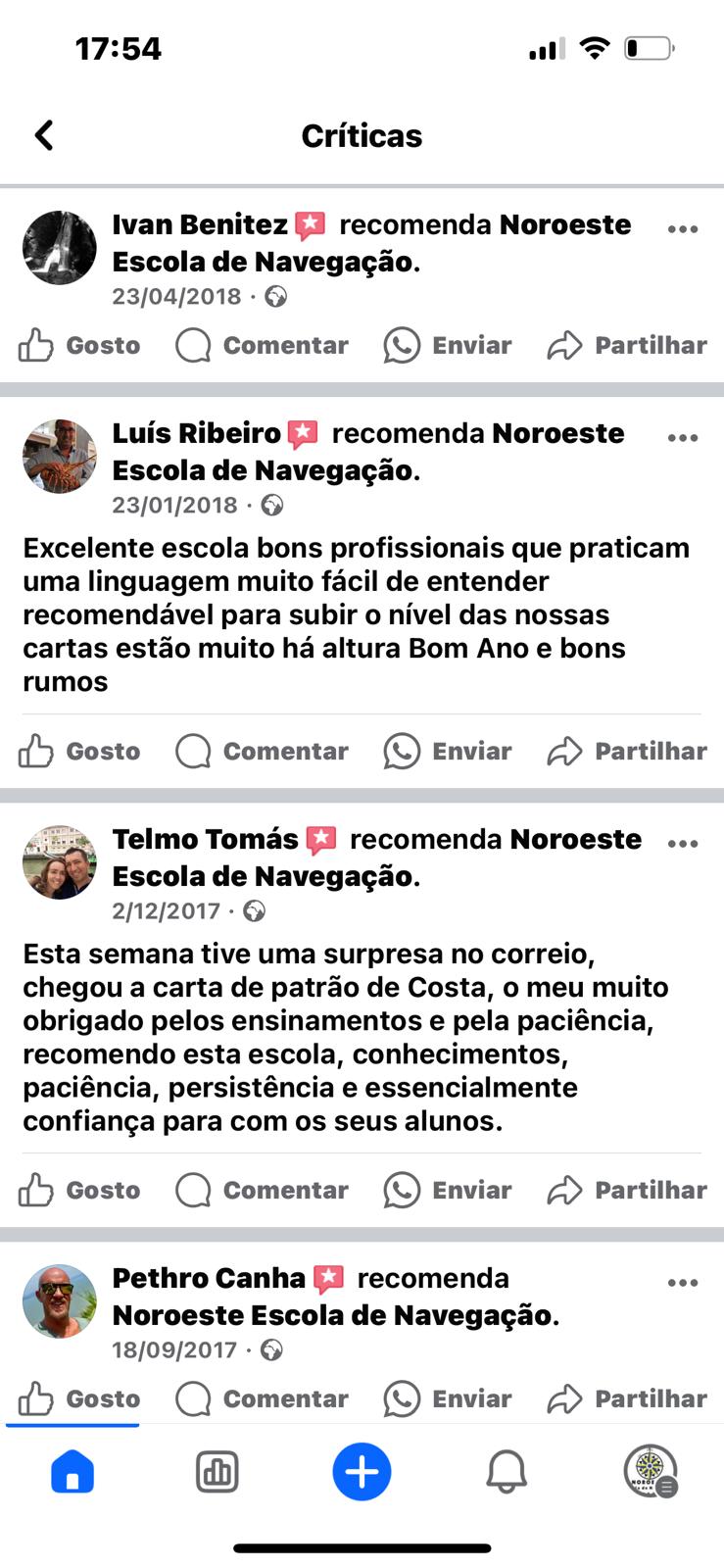
Task: Send Luís Ribeiro's review via WhatsApp
Action: click(448, 751)
